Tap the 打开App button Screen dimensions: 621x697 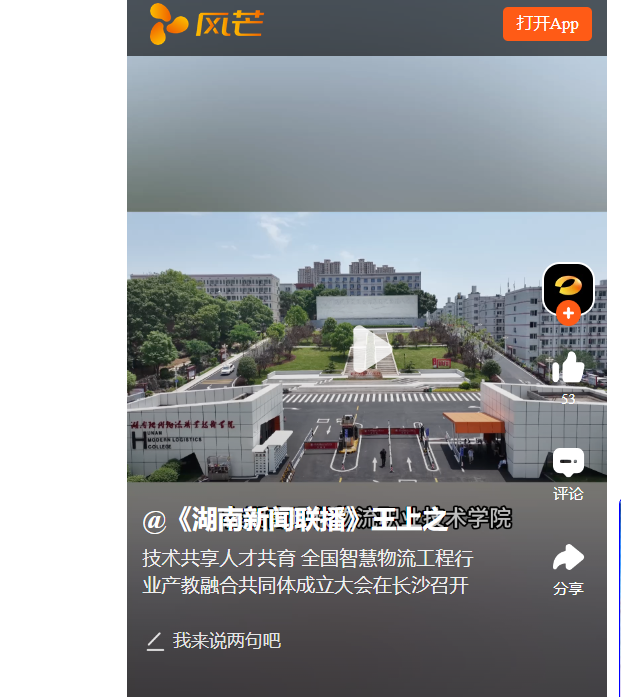pyautogui.click(x=547, y=24)
